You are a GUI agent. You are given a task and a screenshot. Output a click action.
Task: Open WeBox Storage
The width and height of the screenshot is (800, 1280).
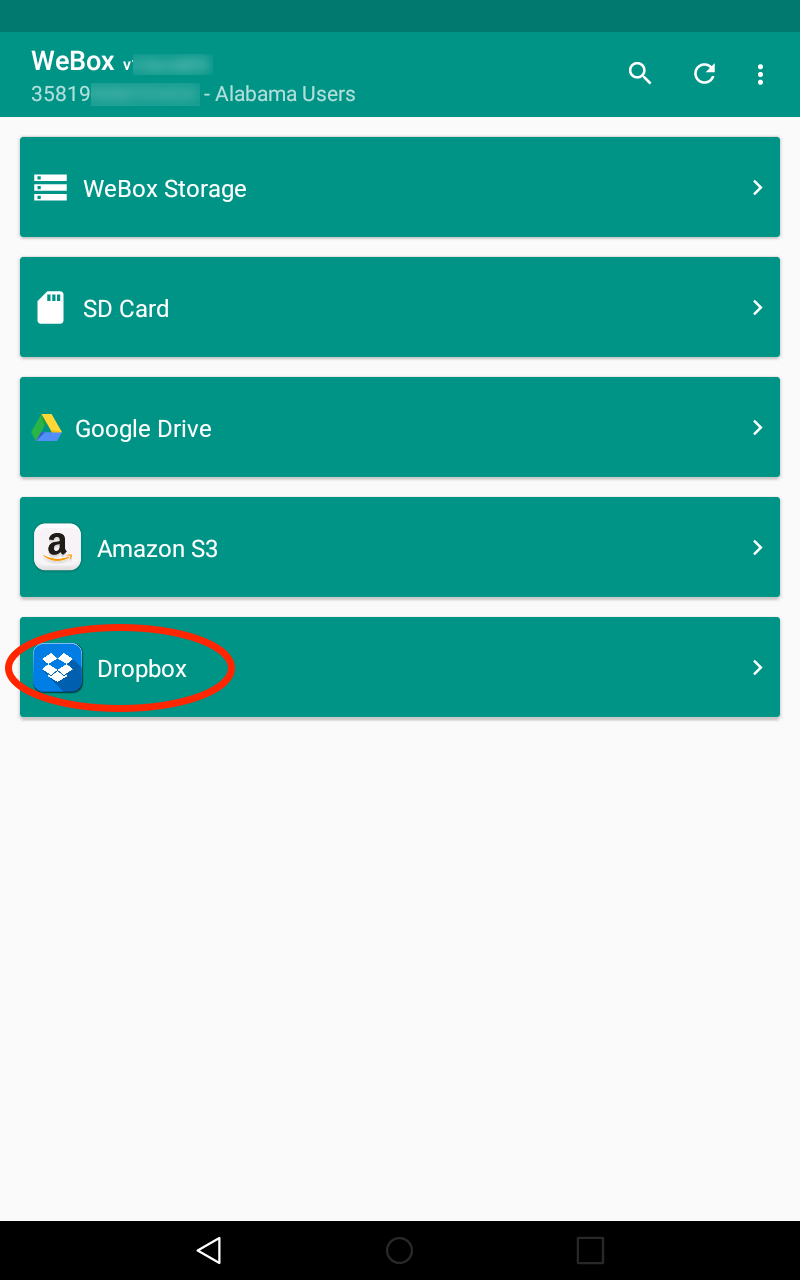pyautogui.click(x=400, y=187)
